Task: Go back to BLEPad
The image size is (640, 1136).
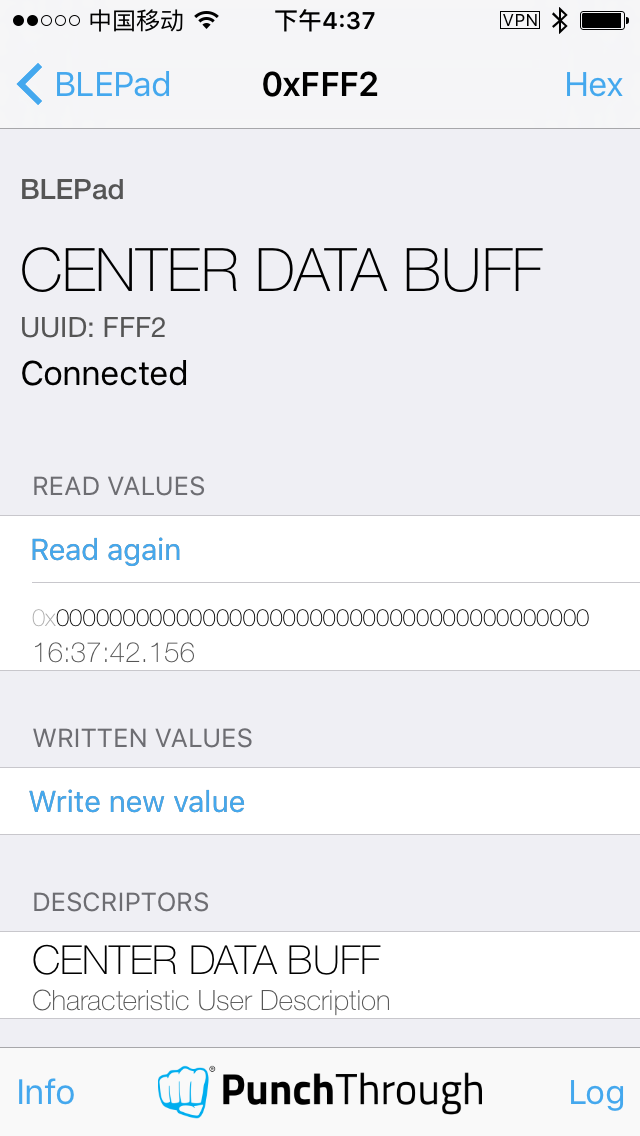Action: (x=94, y=85)
